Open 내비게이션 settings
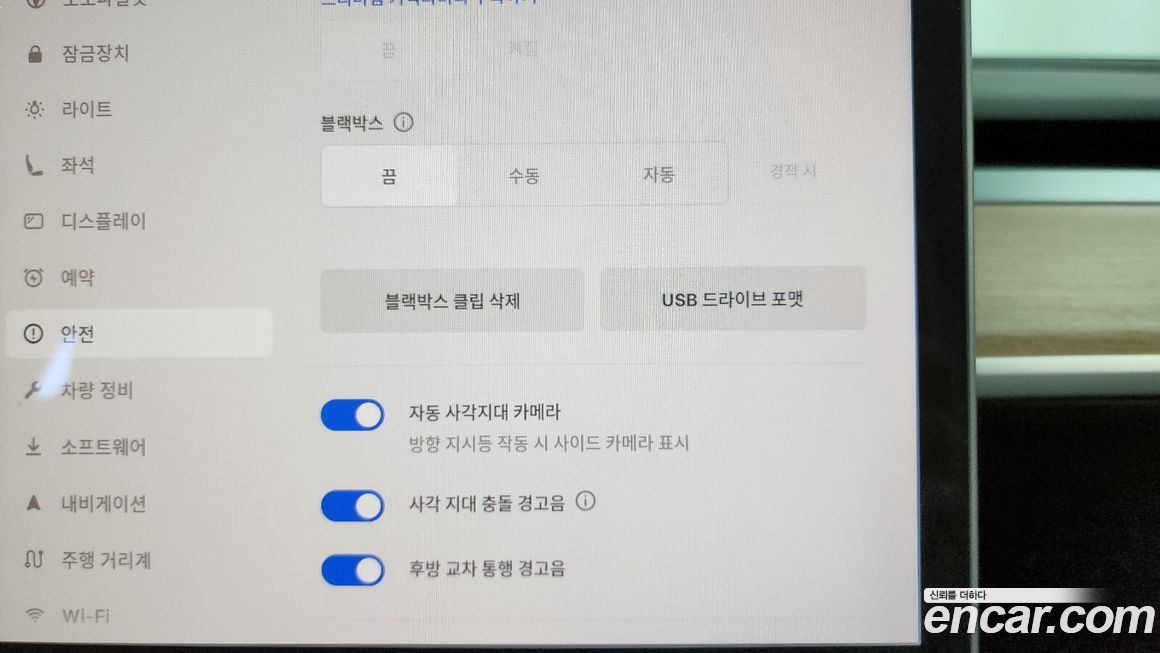The height and width of the screenshot is (653, 1160). (x=102, y=503)
